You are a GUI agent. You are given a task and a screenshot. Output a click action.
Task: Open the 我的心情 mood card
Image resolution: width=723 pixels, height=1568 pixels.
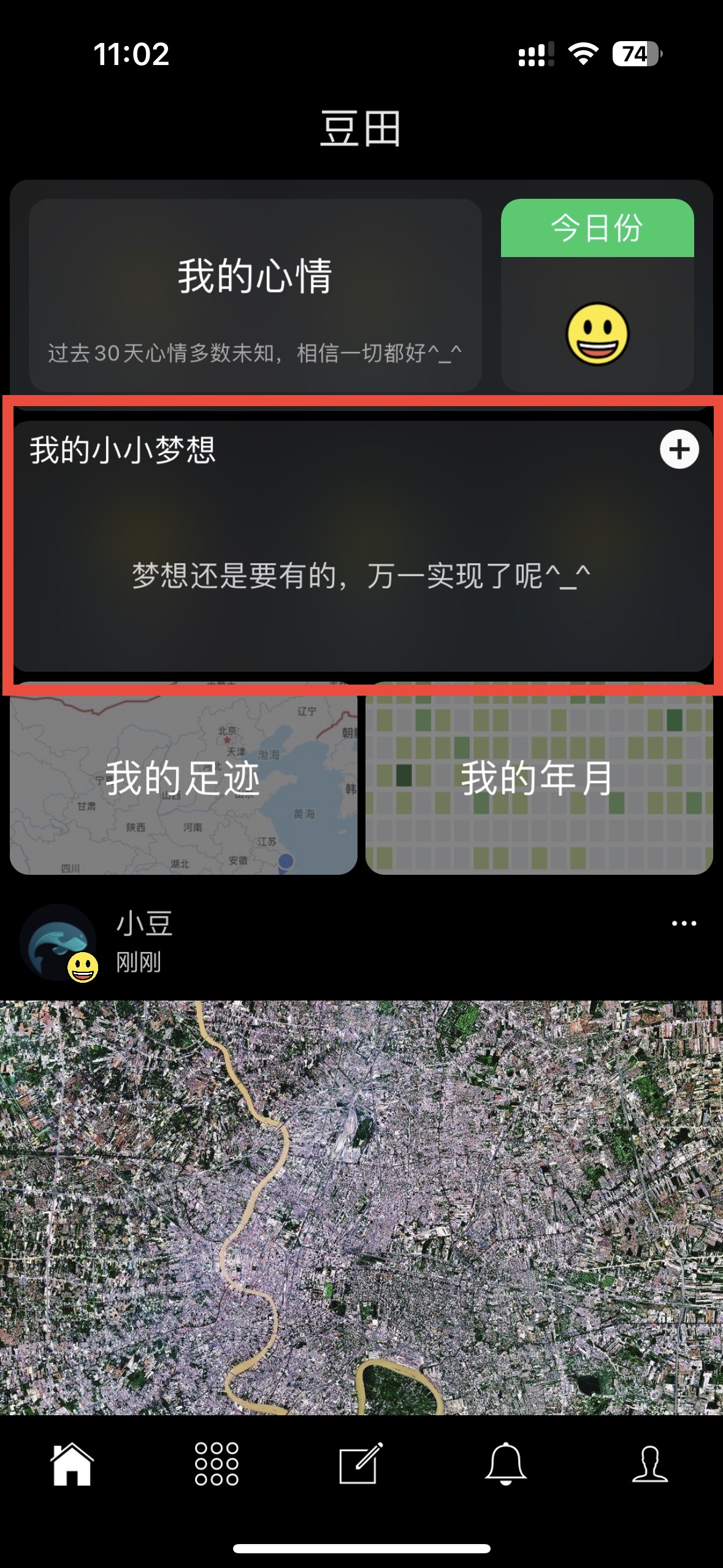click(x=254, y=295)
